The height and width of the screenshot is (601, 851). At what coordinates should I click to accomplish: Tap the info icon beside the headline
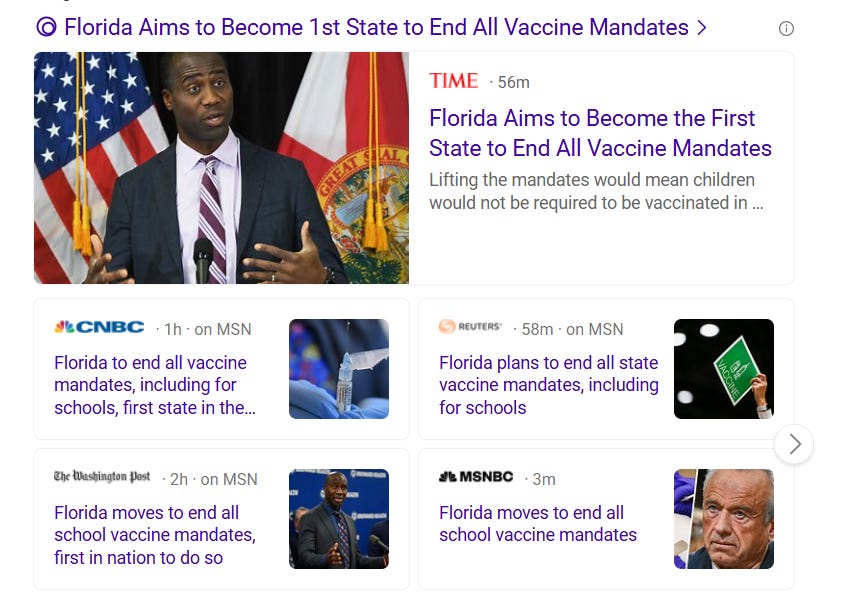click(786, 28)
